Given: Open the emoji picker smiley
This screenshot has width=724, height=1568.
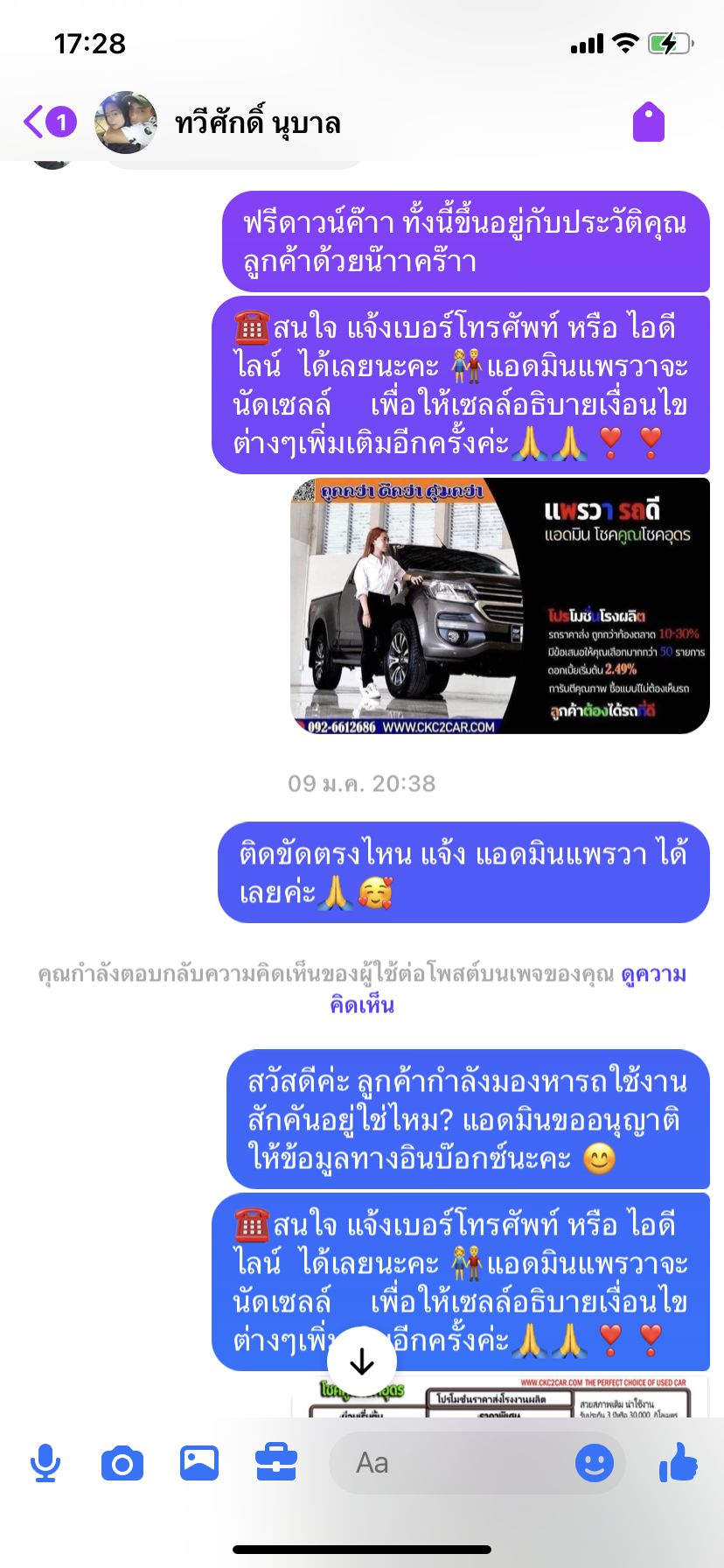Looking at the screenshot, I should (x=595, y=1463).
